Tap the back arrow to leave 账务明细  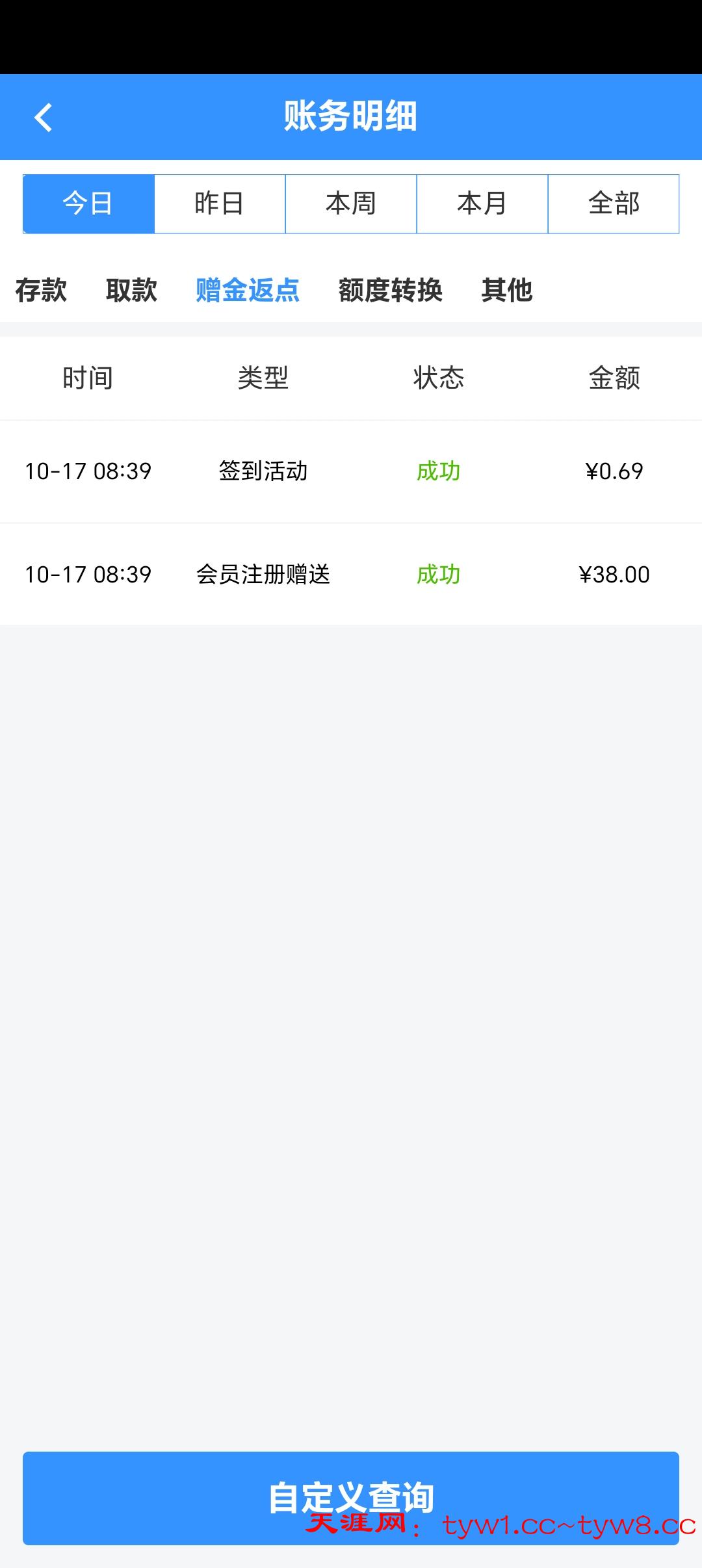point(44,117)
